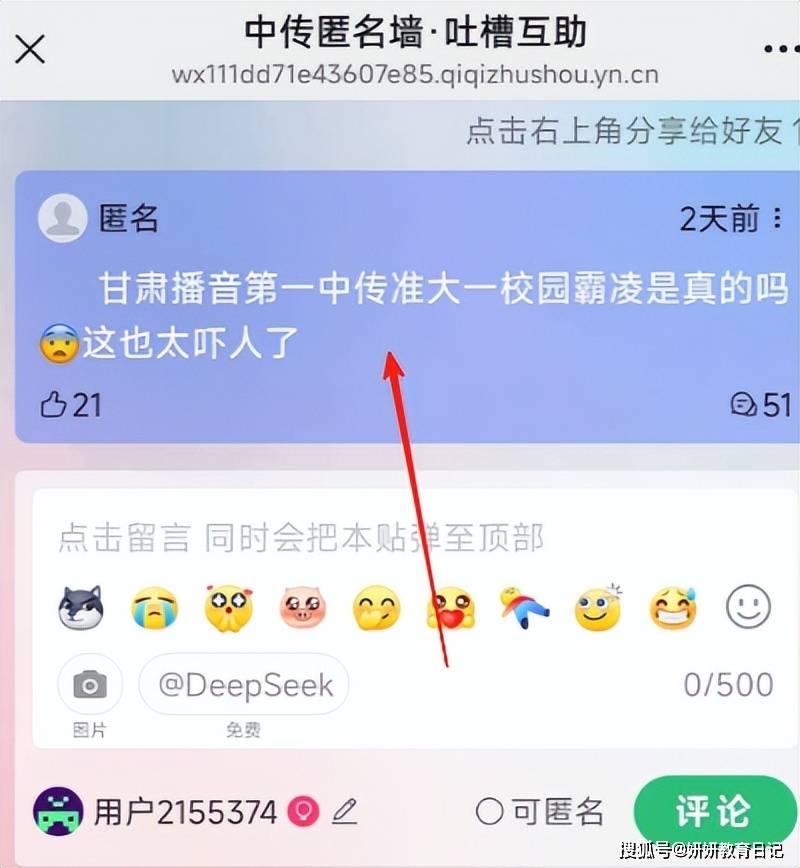Image resolution: width=800 pixels, height=868 pixels.
Task: Open the top-right overflow menu
Action: (780, 48)
